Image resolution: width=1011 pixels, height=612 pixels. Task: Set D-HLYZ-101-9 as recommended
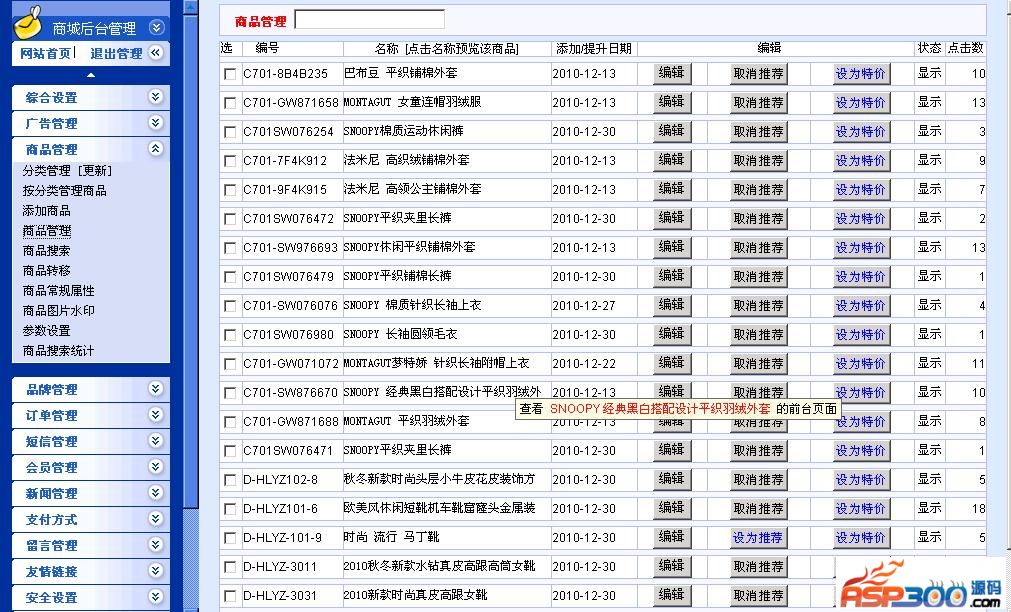(x=758, y=537)
